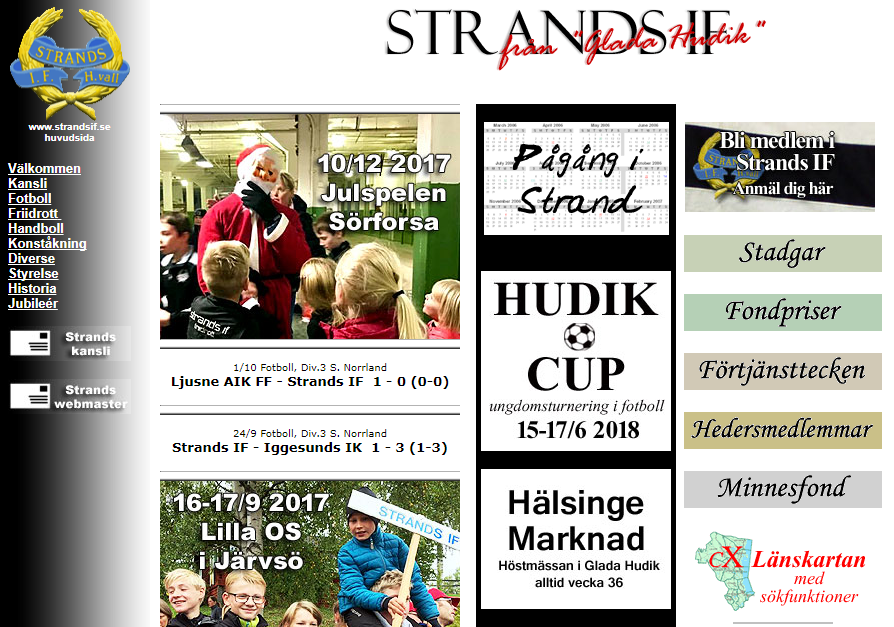Open the Styrelse page

[33, 274]
